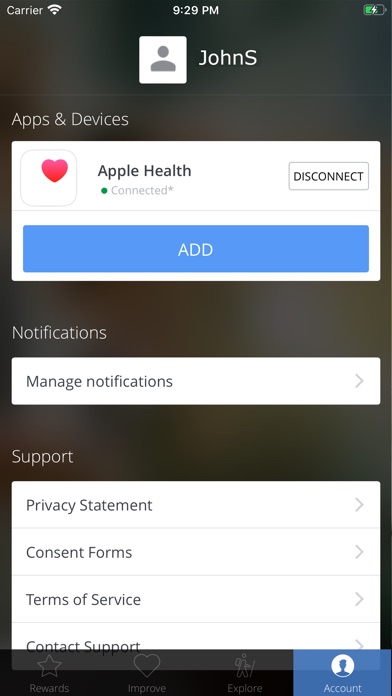392x696 pixels.
Task: Open the Privacy Statement
Action: [x=196, y=505]
